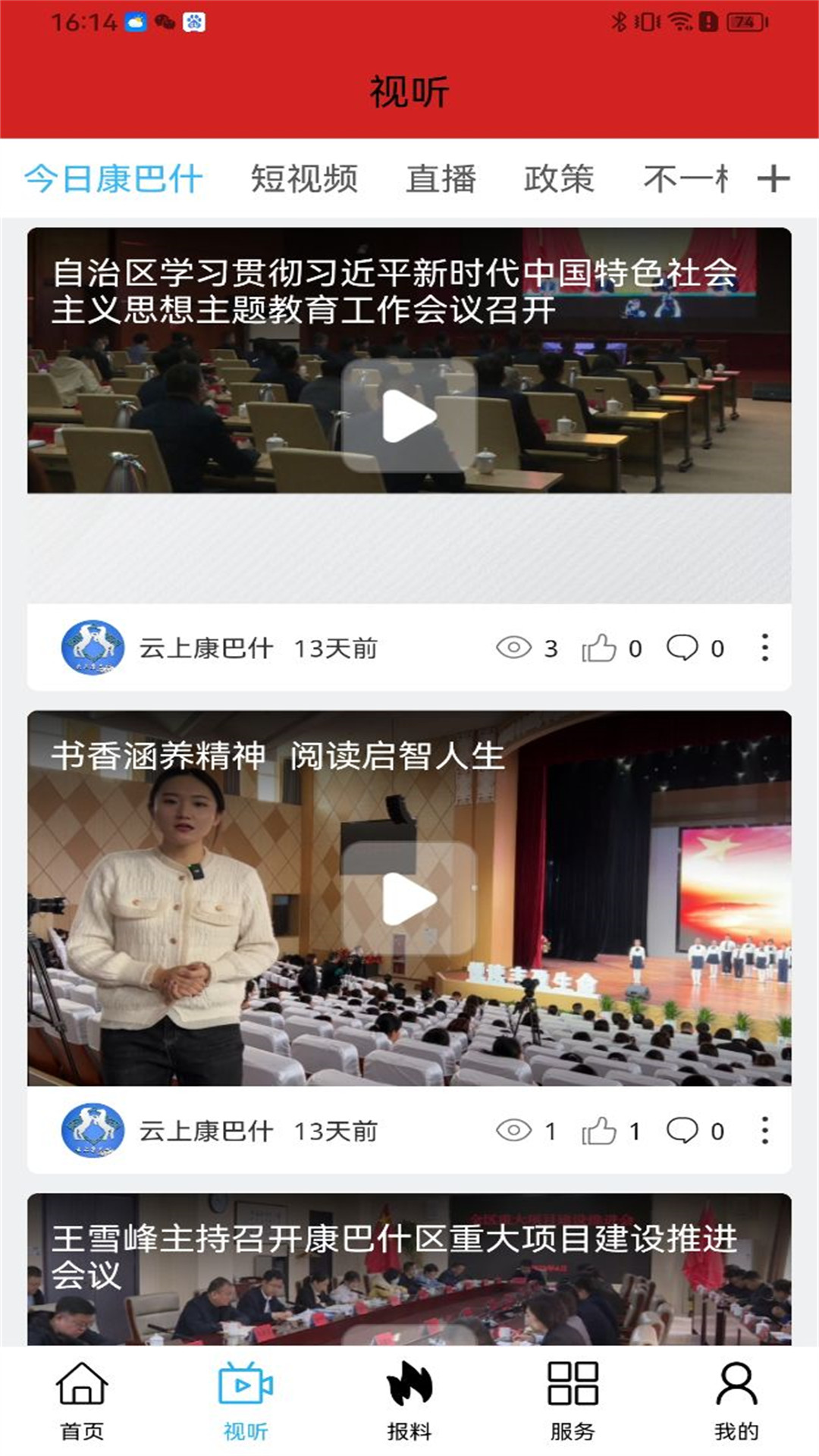819x1456 pixels.
Task: Comment on the 书香涵养精神 video
Action: [x=682, y=1131]
